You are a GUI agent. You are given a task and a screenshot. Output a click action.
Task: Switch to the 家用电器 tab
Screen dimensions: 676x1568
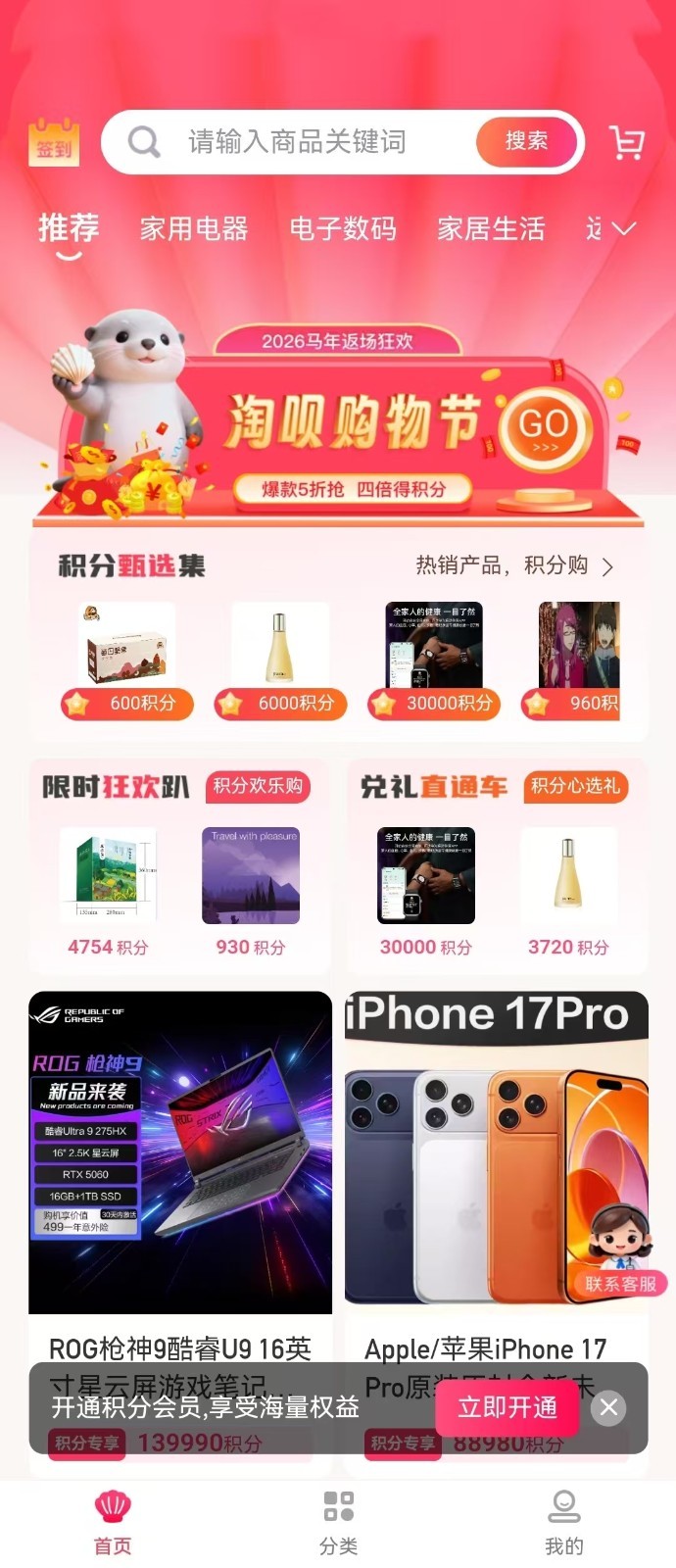tap(194, 229)
